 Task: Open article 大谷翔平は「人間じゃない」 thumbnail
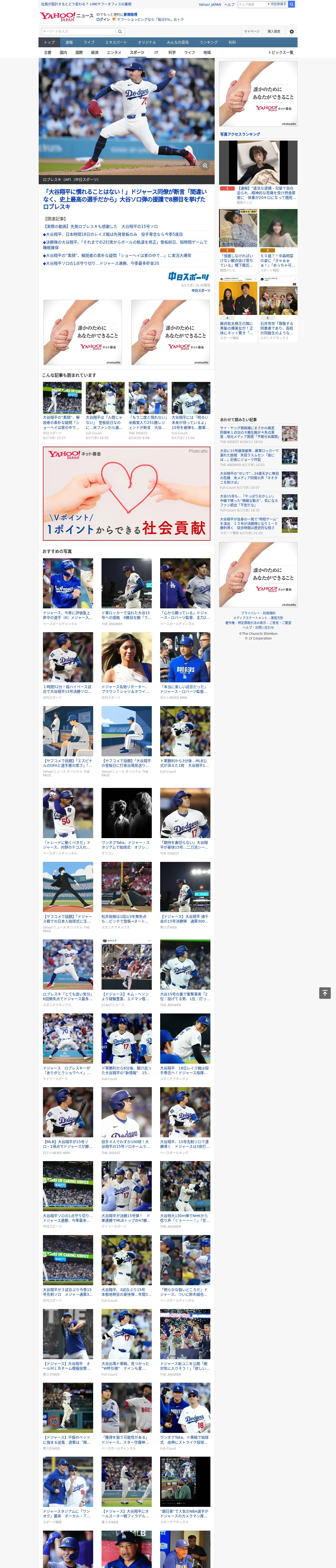point(105,398)
